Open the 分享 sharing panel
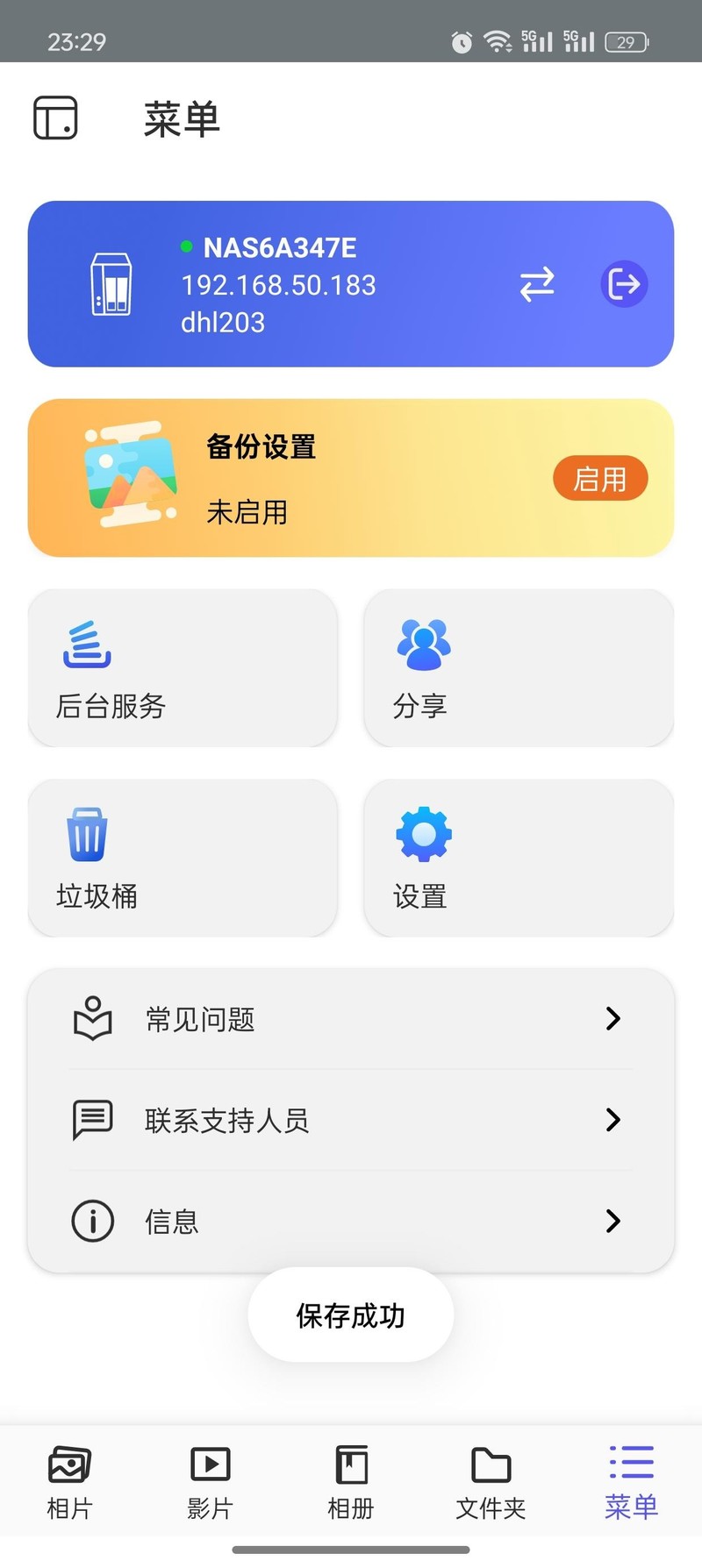702x1568 pixels. (518, 668)
